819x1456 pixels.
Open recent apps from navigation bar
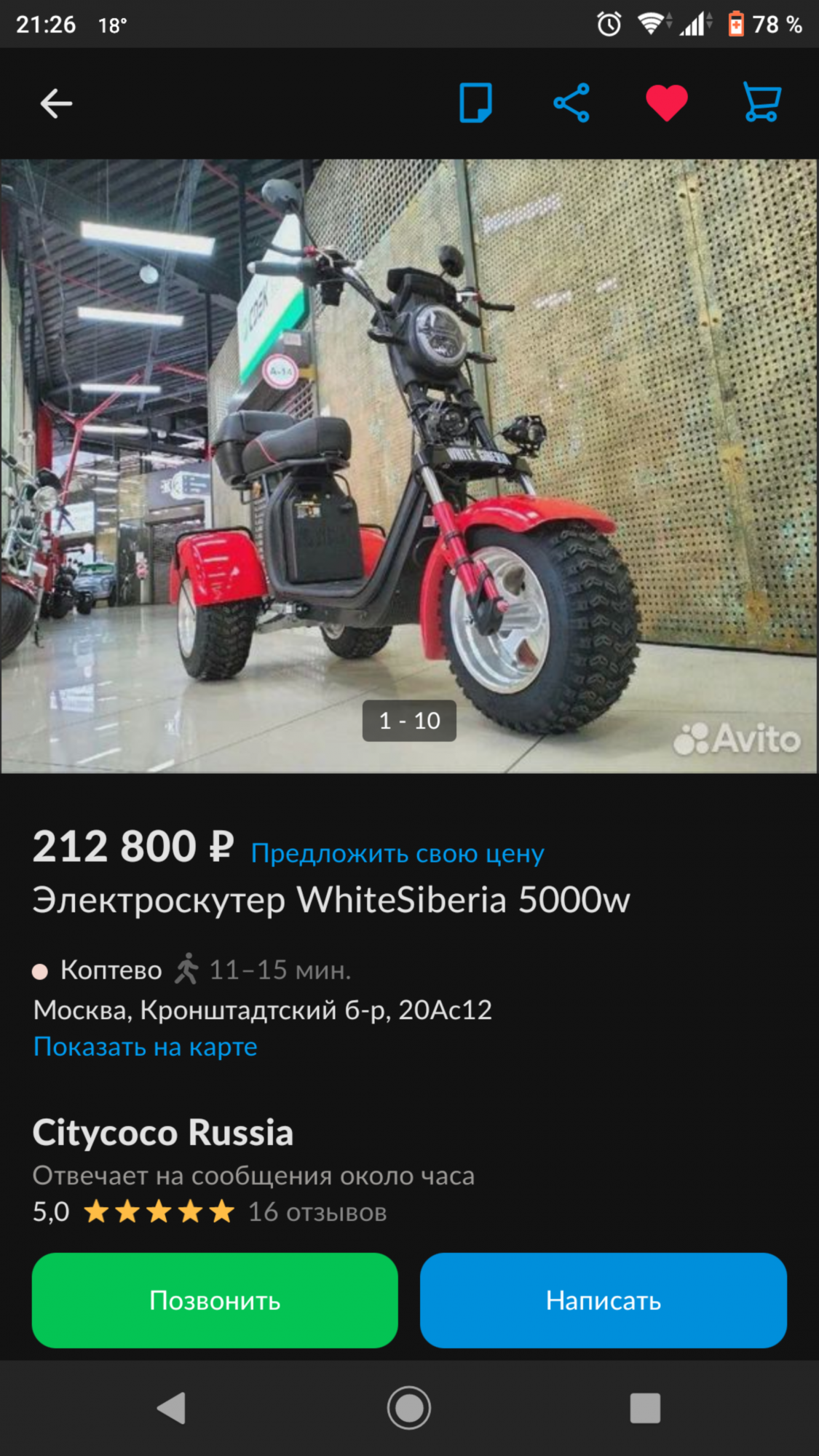[645, 1408]
